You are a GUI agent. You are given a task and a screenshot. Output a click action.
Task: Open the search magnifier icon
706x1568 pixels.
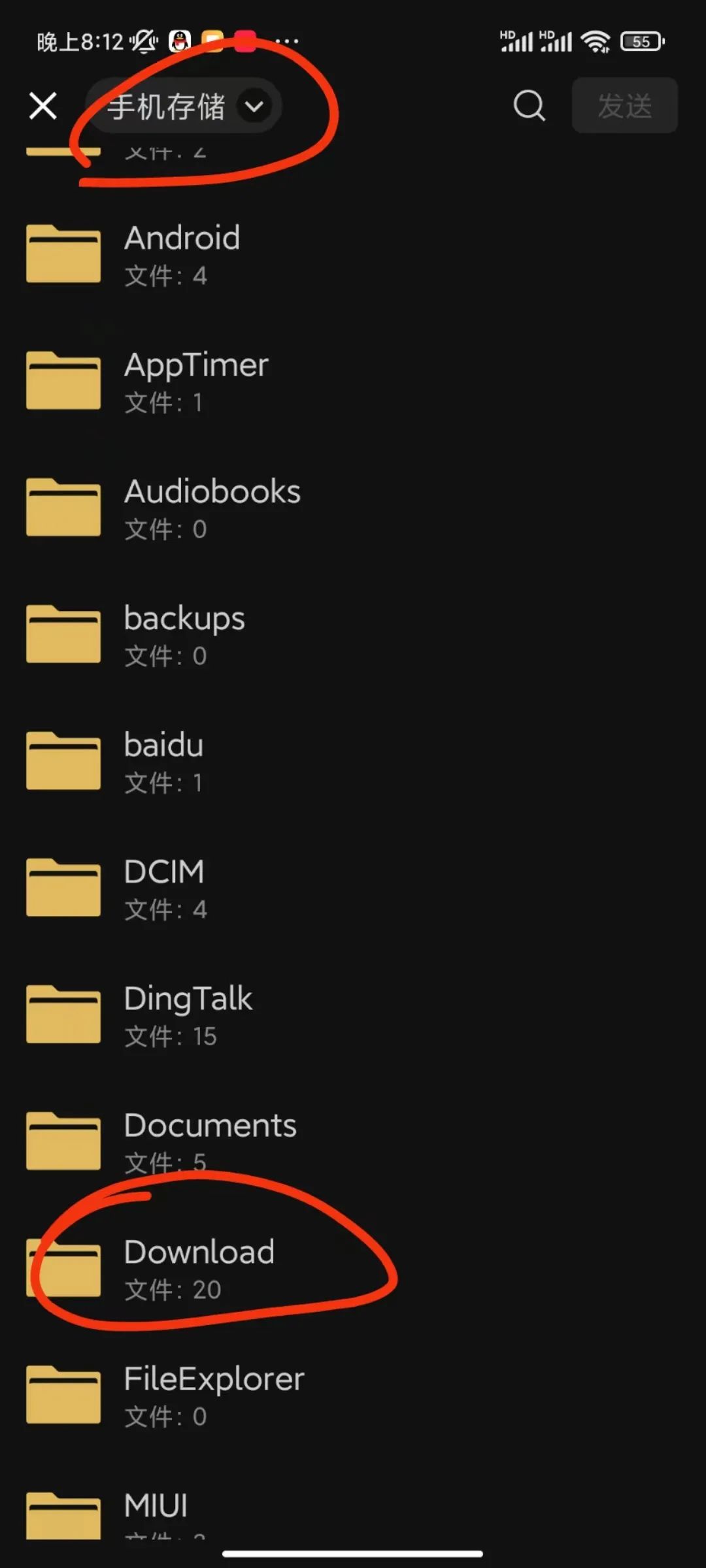(x=529, y=106)
